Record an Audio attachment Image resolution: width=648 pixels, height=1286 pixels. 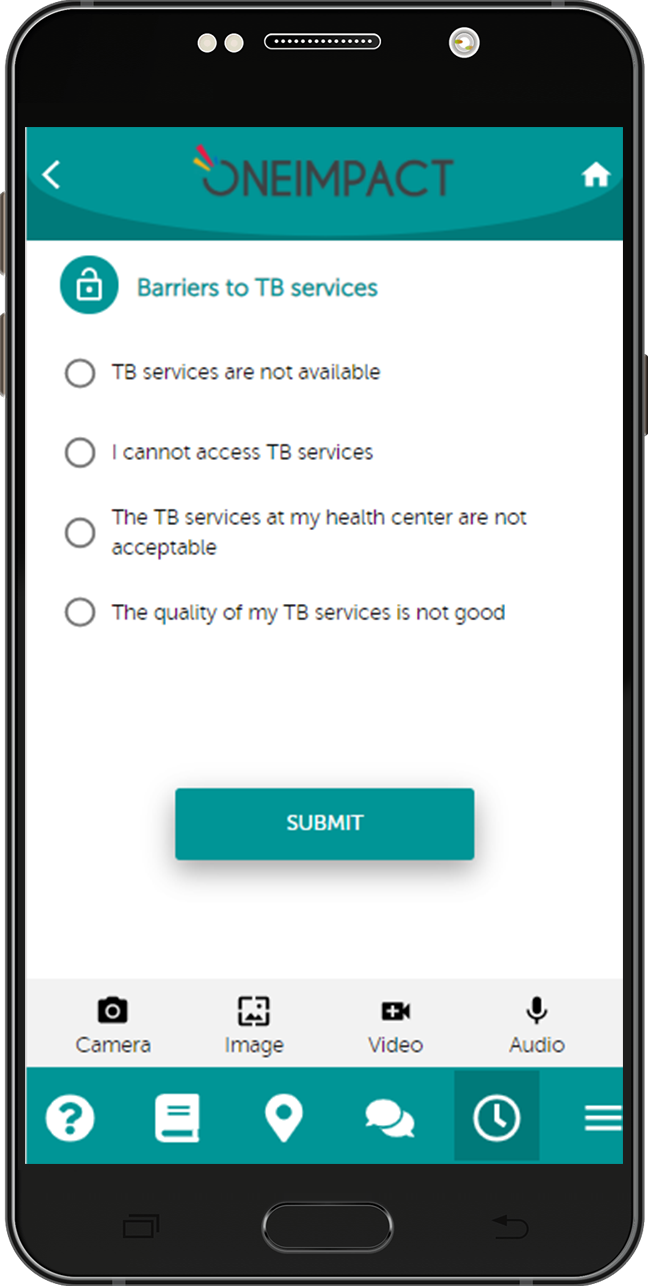[x=537, y=1025]
